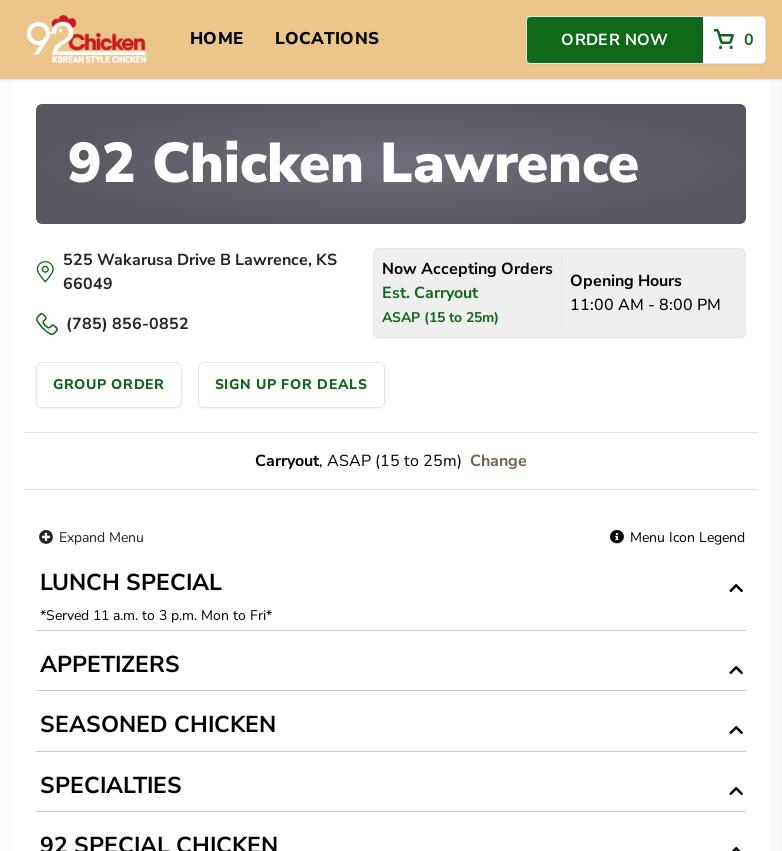Click the 92 Chicken logo
Screen dimensions: 782x851
[x=86, y=39]
